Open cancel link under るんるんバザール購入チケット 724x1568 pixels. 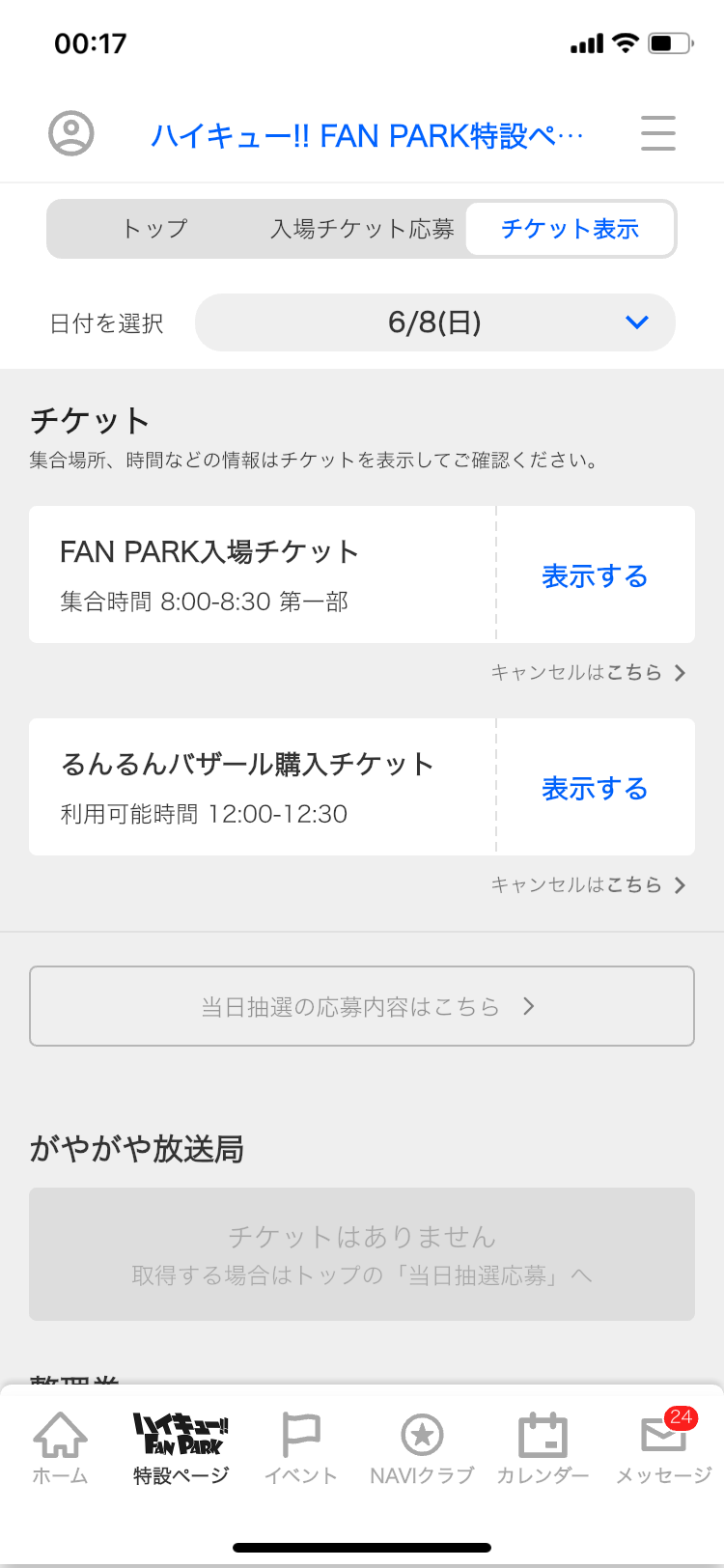click(589, 884)
